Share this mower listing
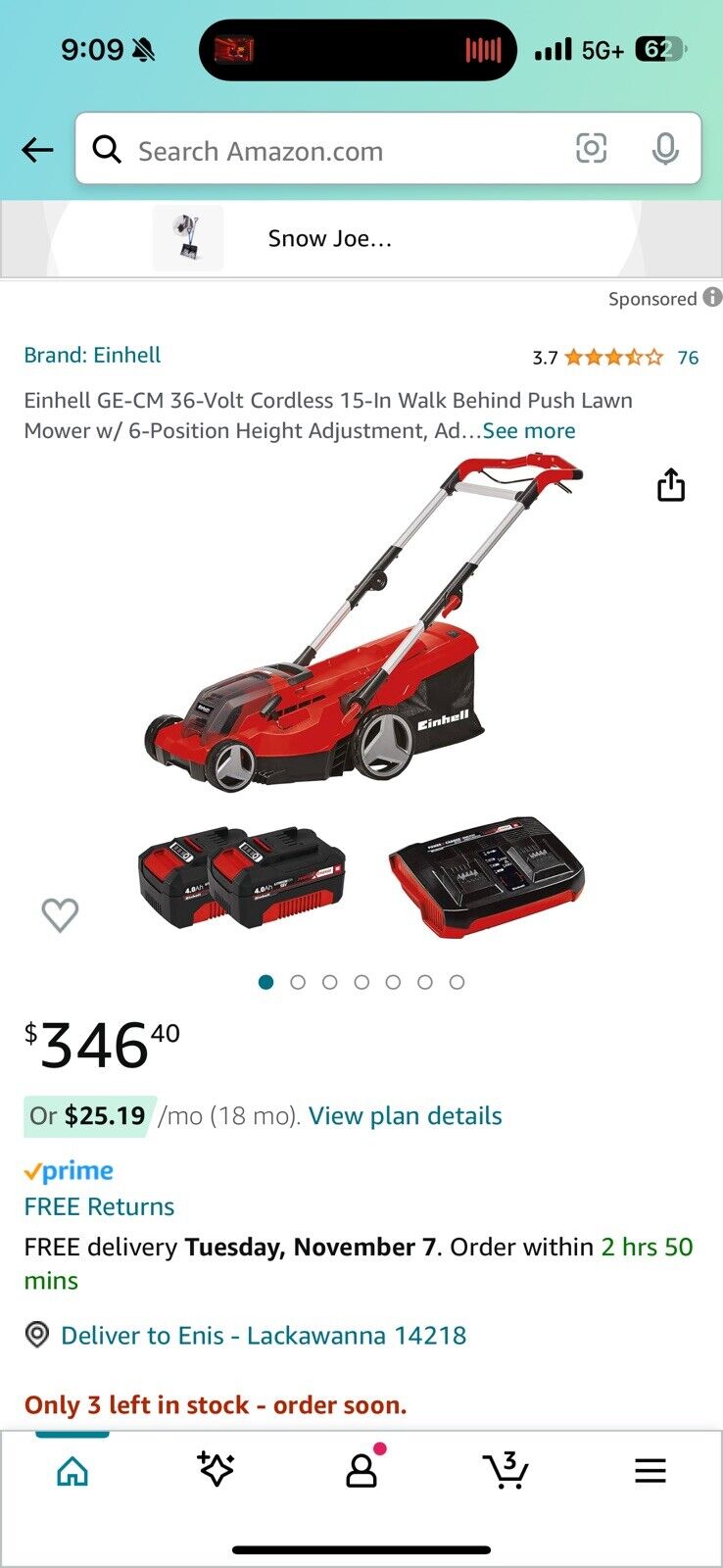 pos(670,485)
